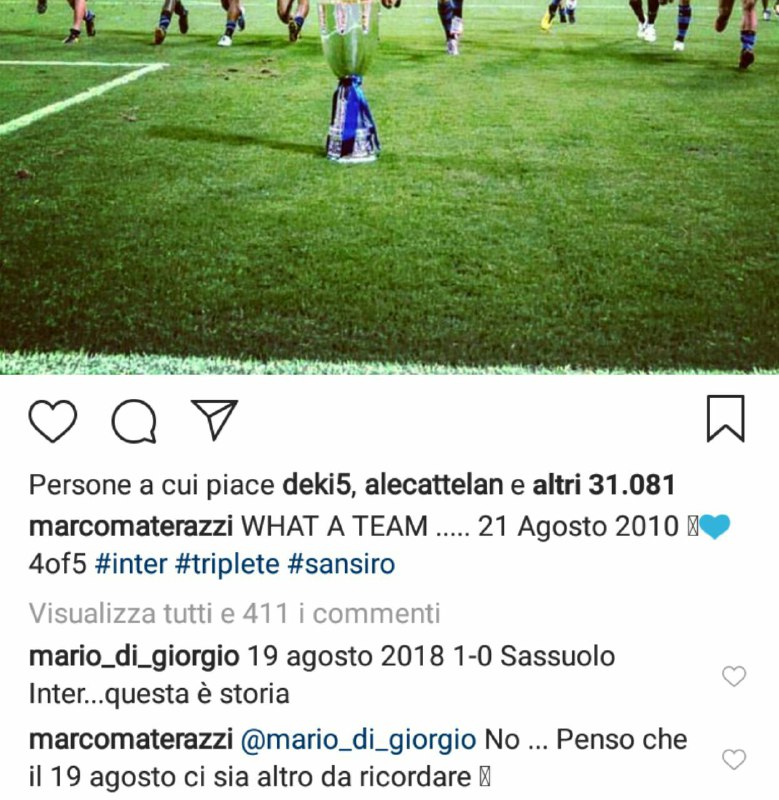View the altri 31.081 likes list
Viewport: 779px width, 800px height.
(x=603, y=486)
